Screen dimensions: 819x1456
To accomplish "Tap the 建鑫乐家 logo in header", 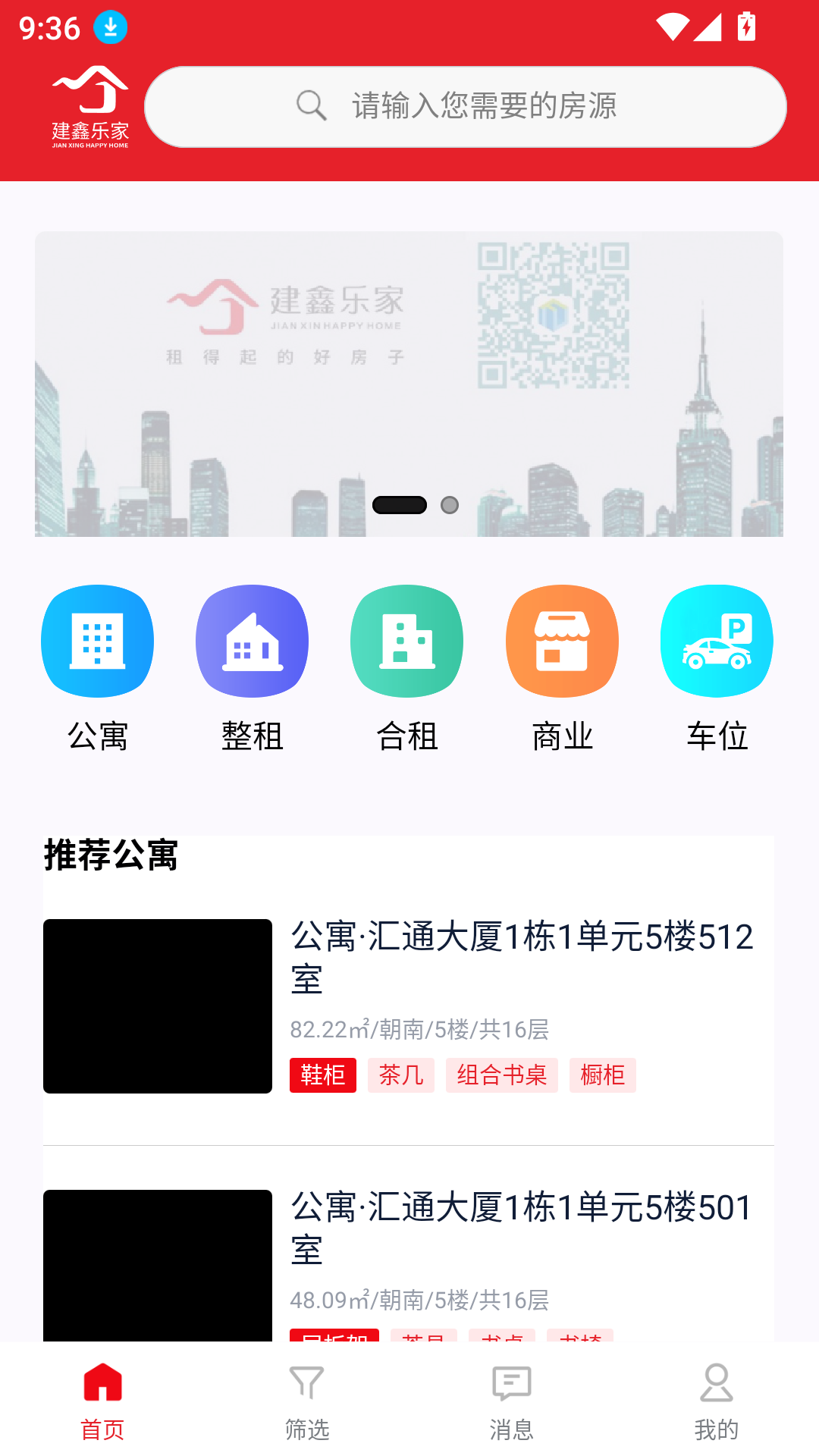I will [89, 106].
